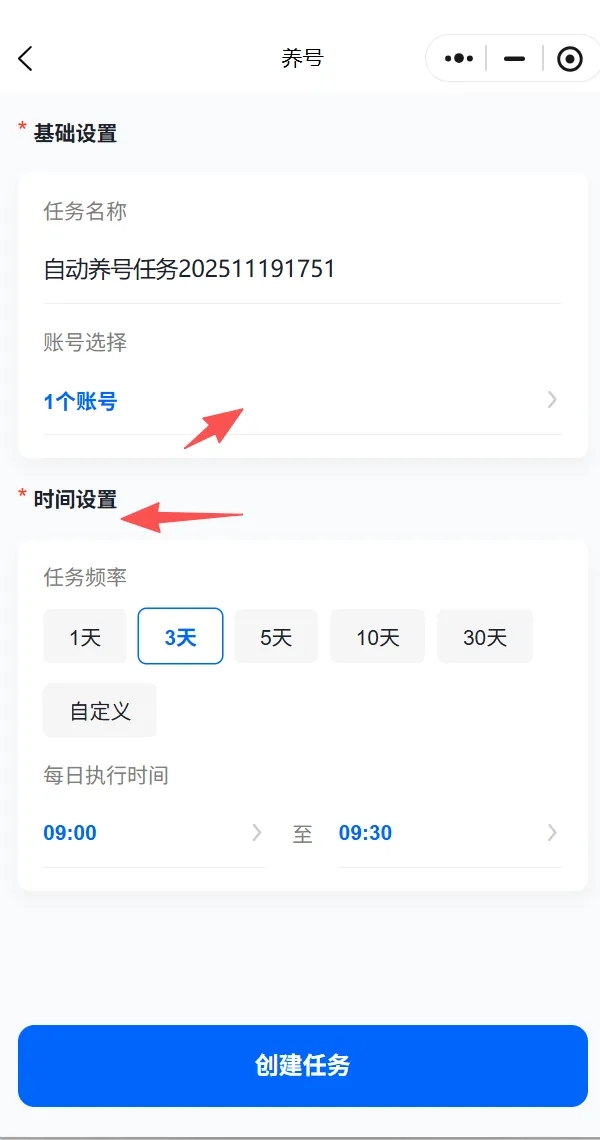Choose the 自定义 custom frequency

(x=100, y=711)
